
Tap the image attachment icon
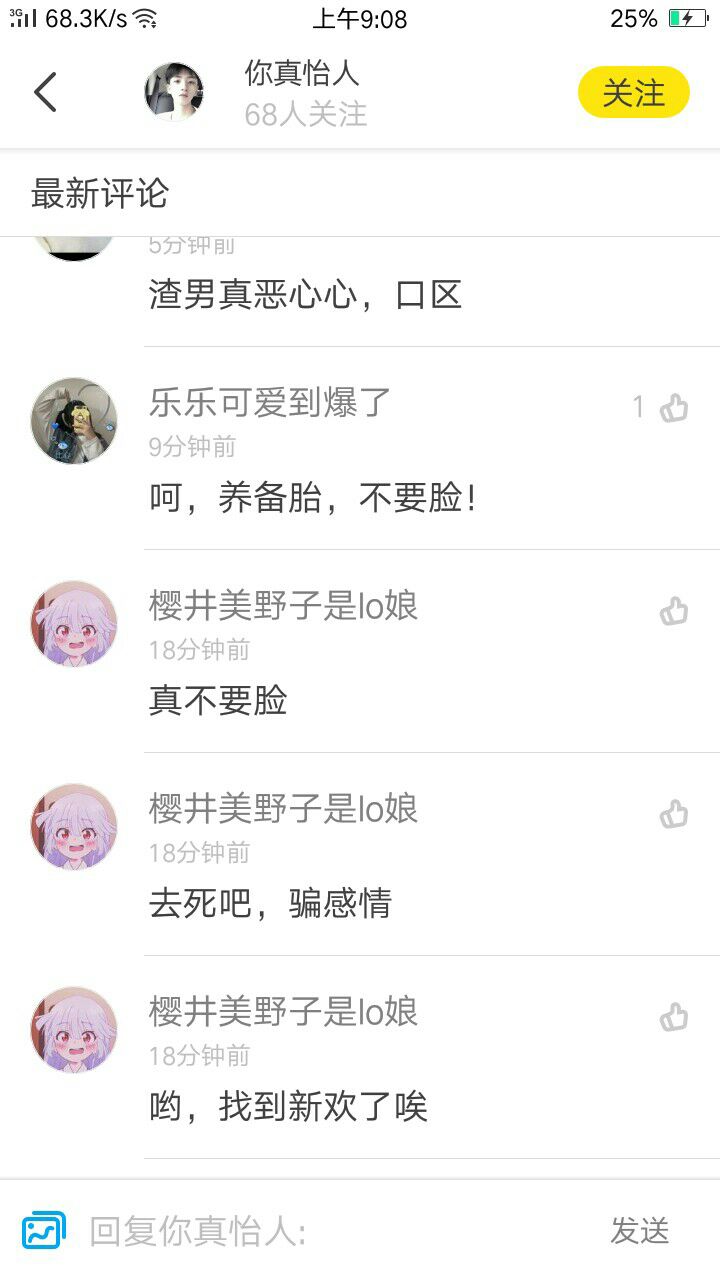44,1230
